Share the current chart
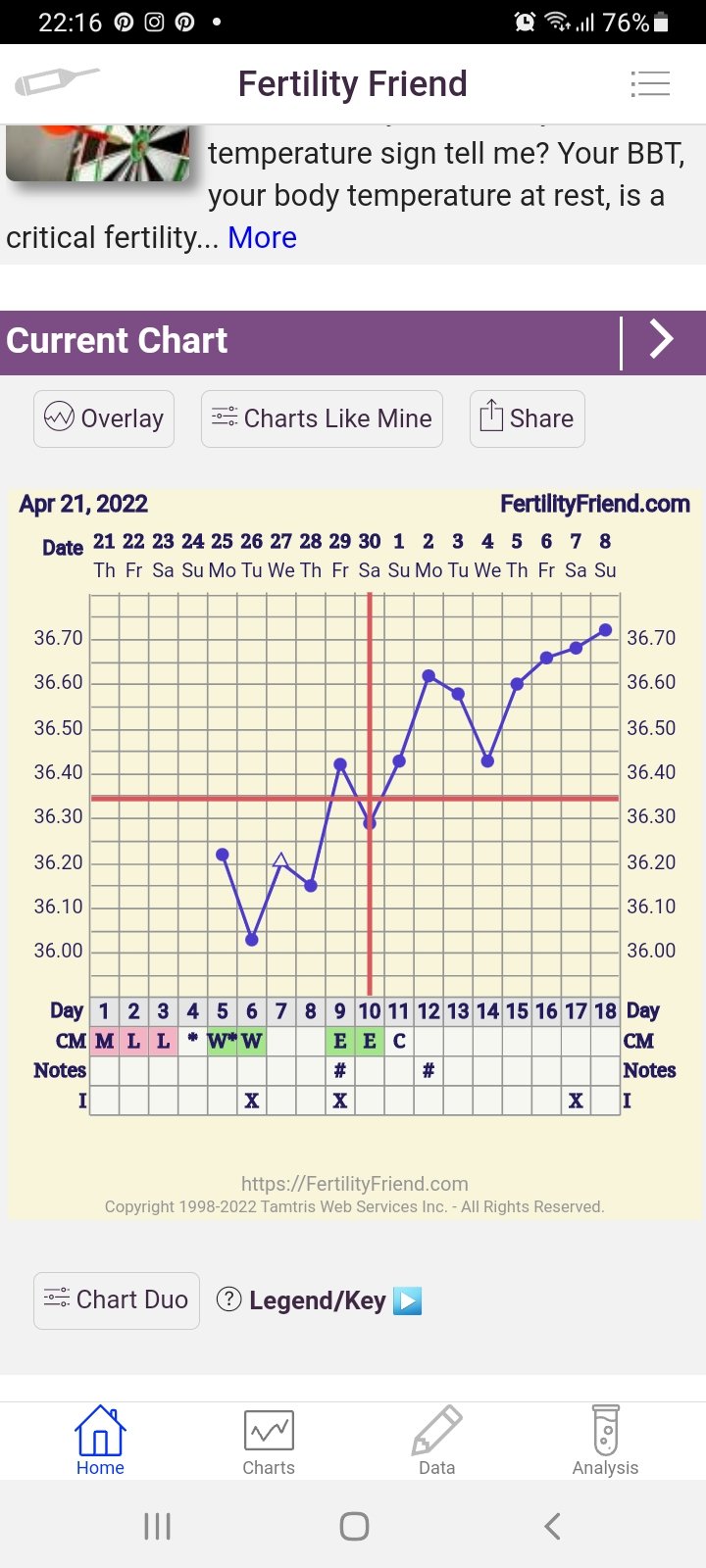 pyautogui.click(x=527, y=418)
